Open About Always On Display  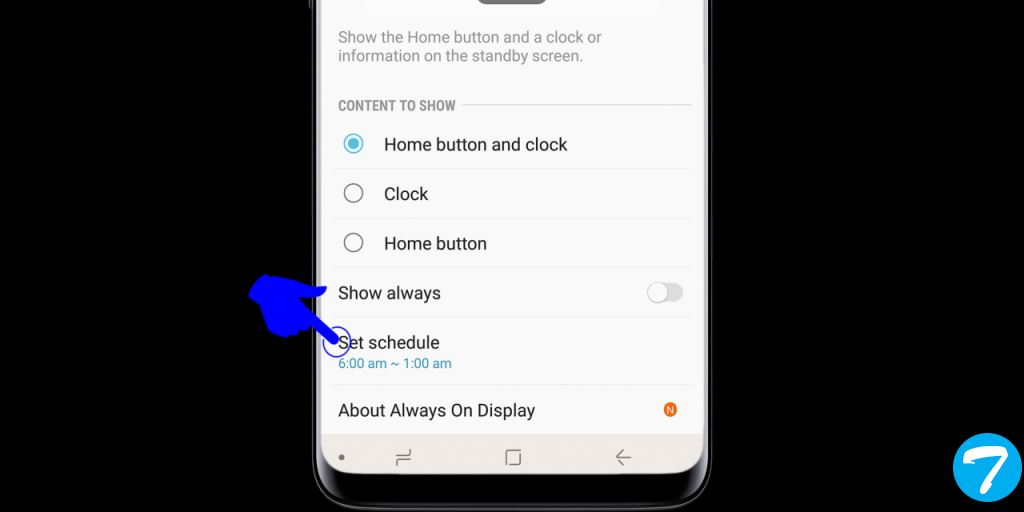pos(436,410)
